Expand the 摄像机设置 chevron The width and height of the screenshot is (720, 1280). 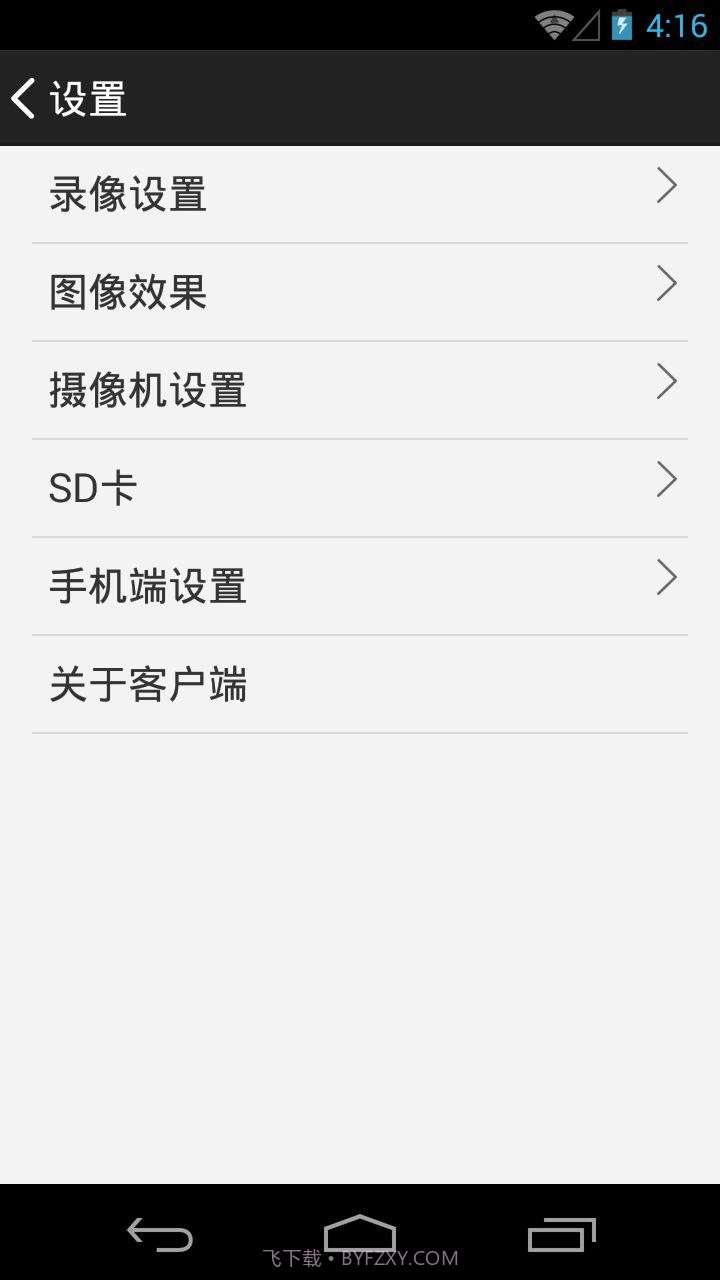[666, 380]
